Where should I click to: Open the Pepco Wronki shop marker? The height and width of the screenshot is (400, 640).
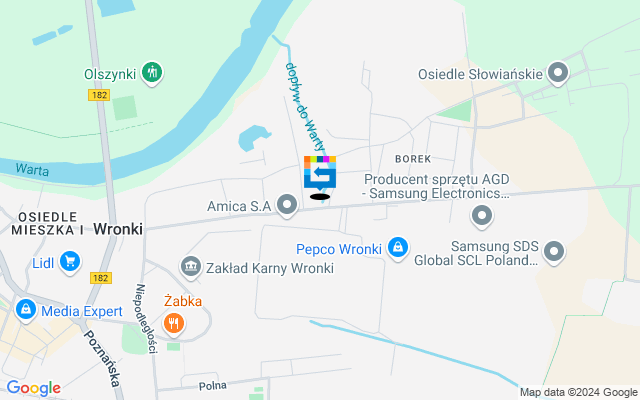398,246
